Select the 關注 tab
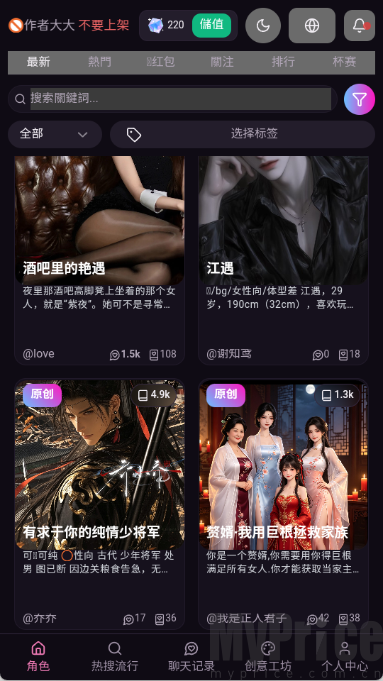This screenshot has width=383, height=681. coord(222,62)
